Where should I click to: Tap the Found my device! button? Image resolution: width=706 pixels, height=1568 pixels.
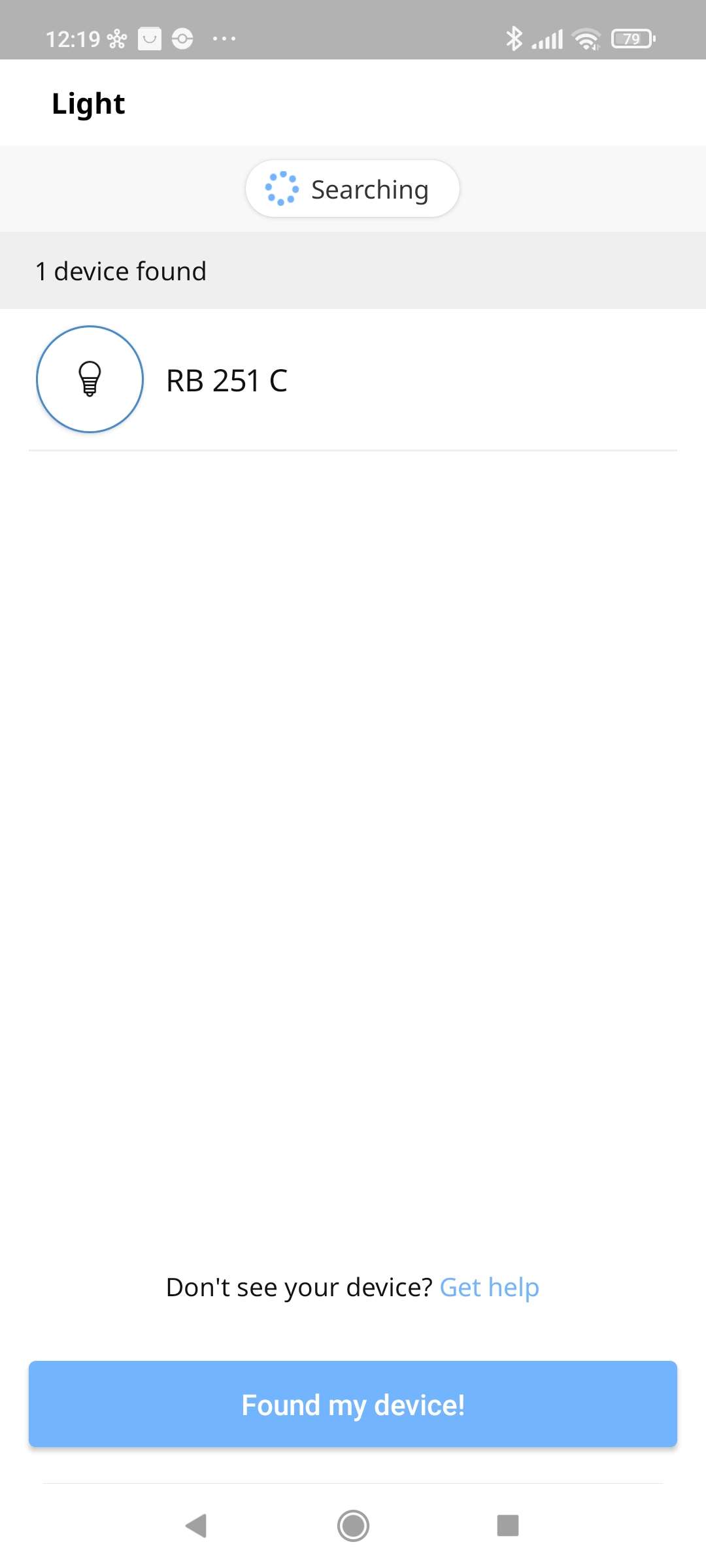pos(353,1404)
